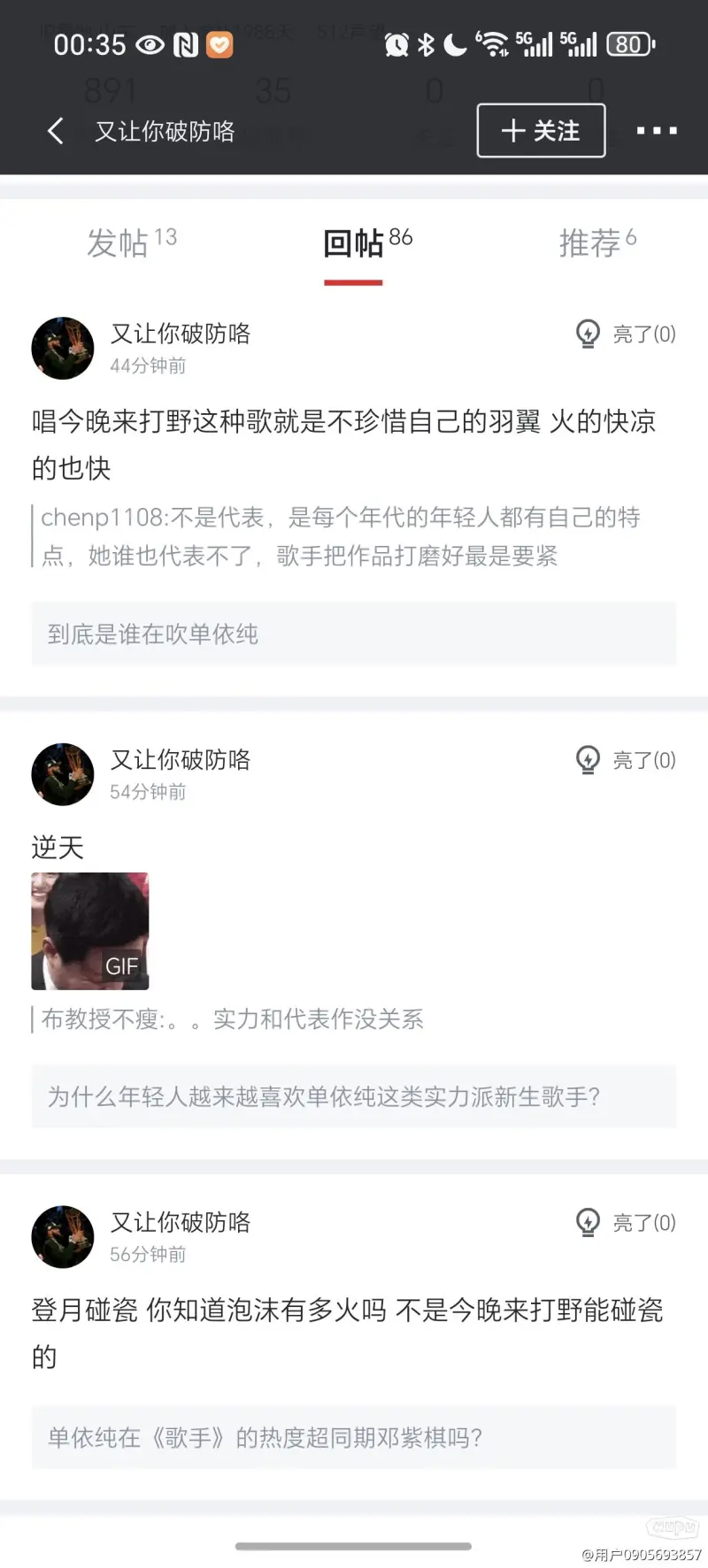This screenshot has width=708, height=1568.
Task: Follow user with the 关注 button
Action: pyautogui.click(x=541, y=131)
